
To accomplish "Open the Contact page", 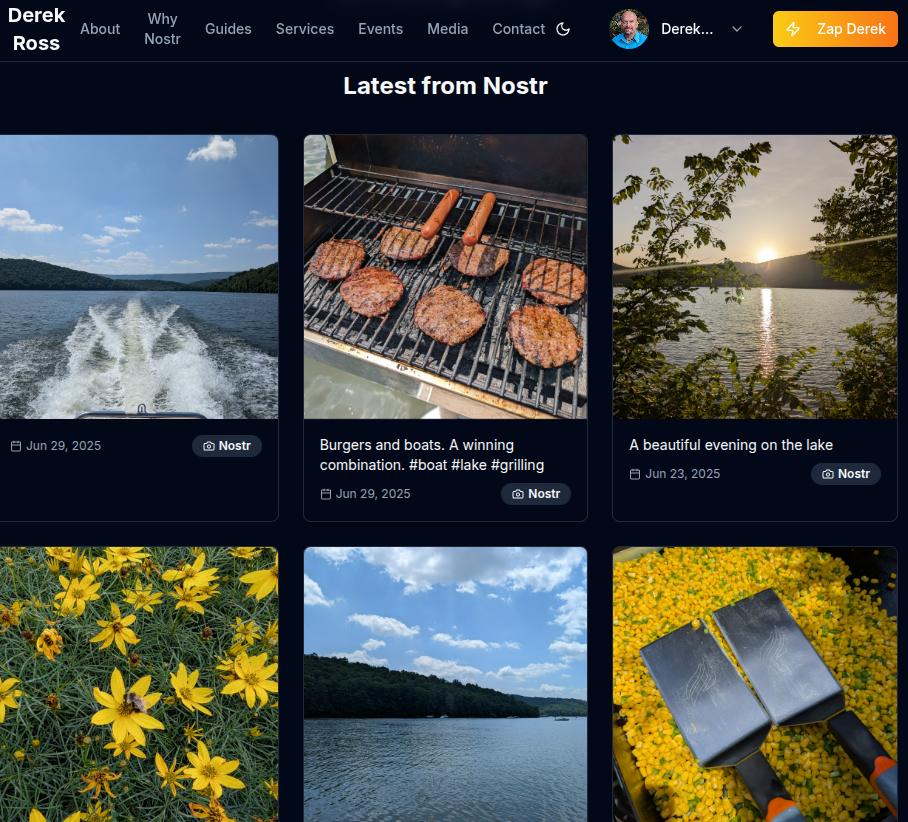I will [x=518, y=29].
